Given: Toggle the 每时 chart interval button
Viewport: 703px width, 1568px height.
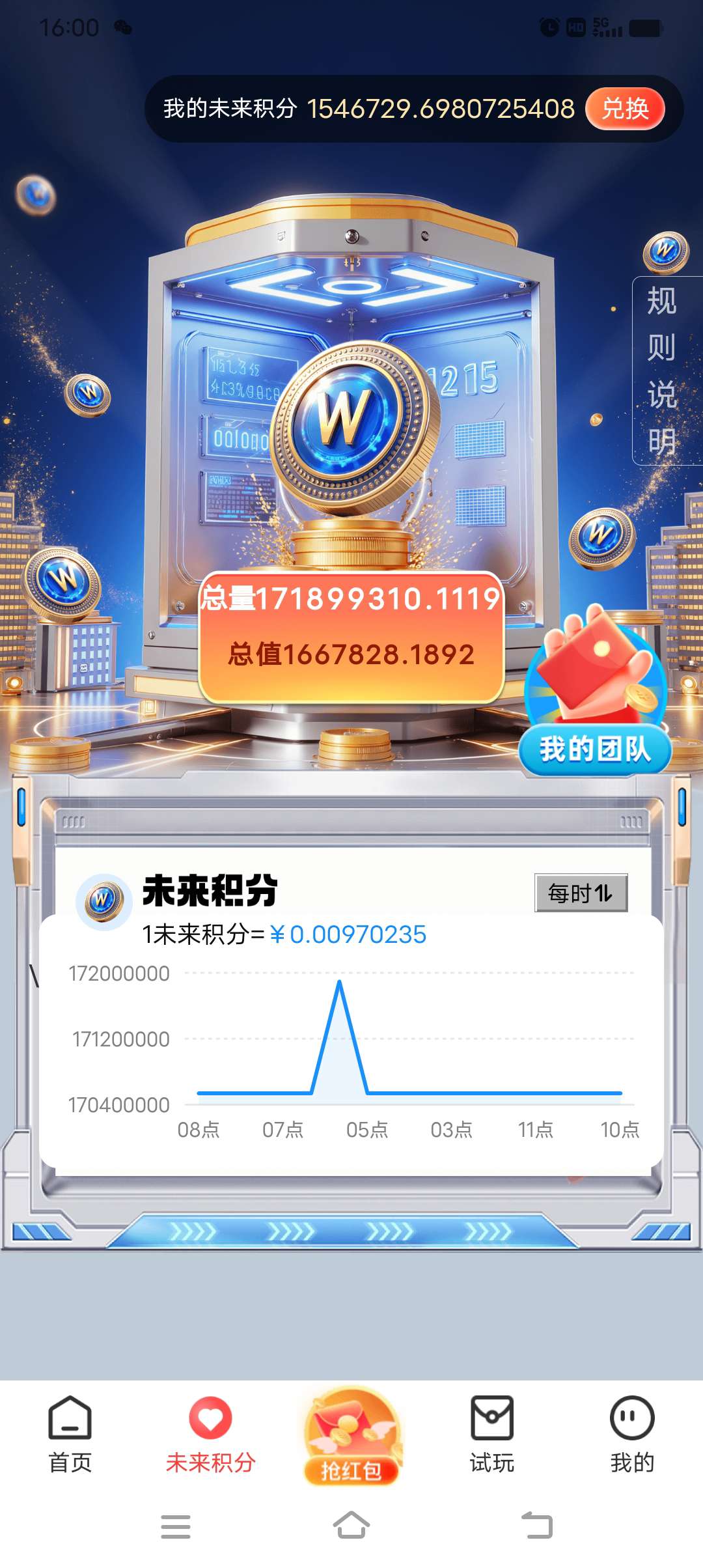Looking at the screenshot, I should [x=581, y=893].
